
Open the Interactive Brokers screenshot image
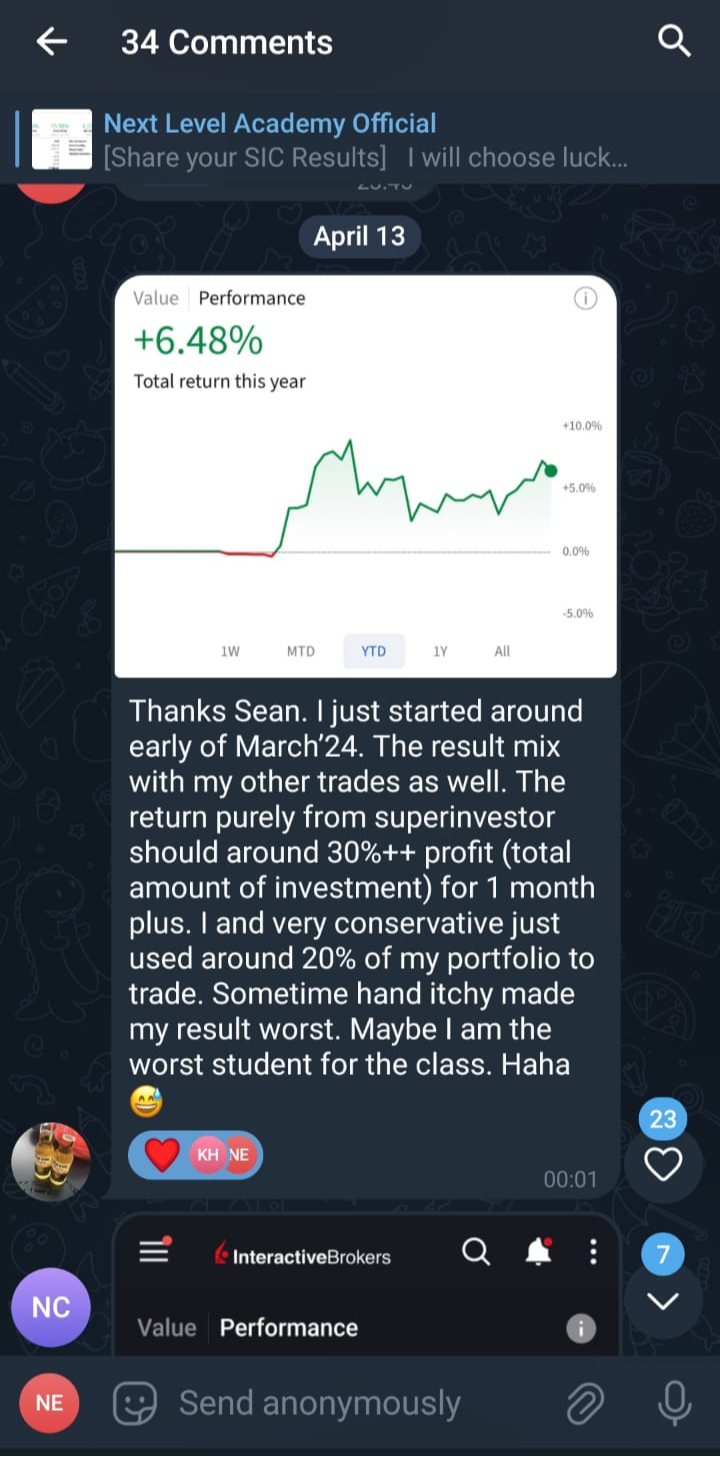coord(365,1285)
